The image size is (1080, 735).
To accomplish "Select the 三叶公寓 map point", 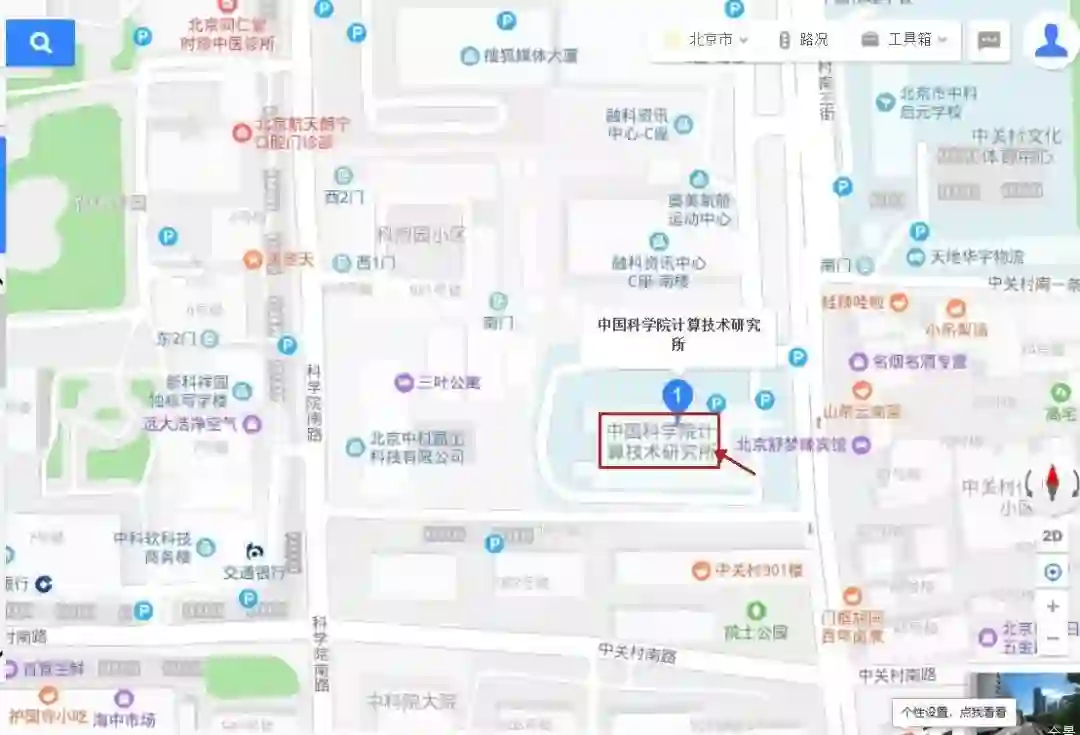I will [437, 382].
